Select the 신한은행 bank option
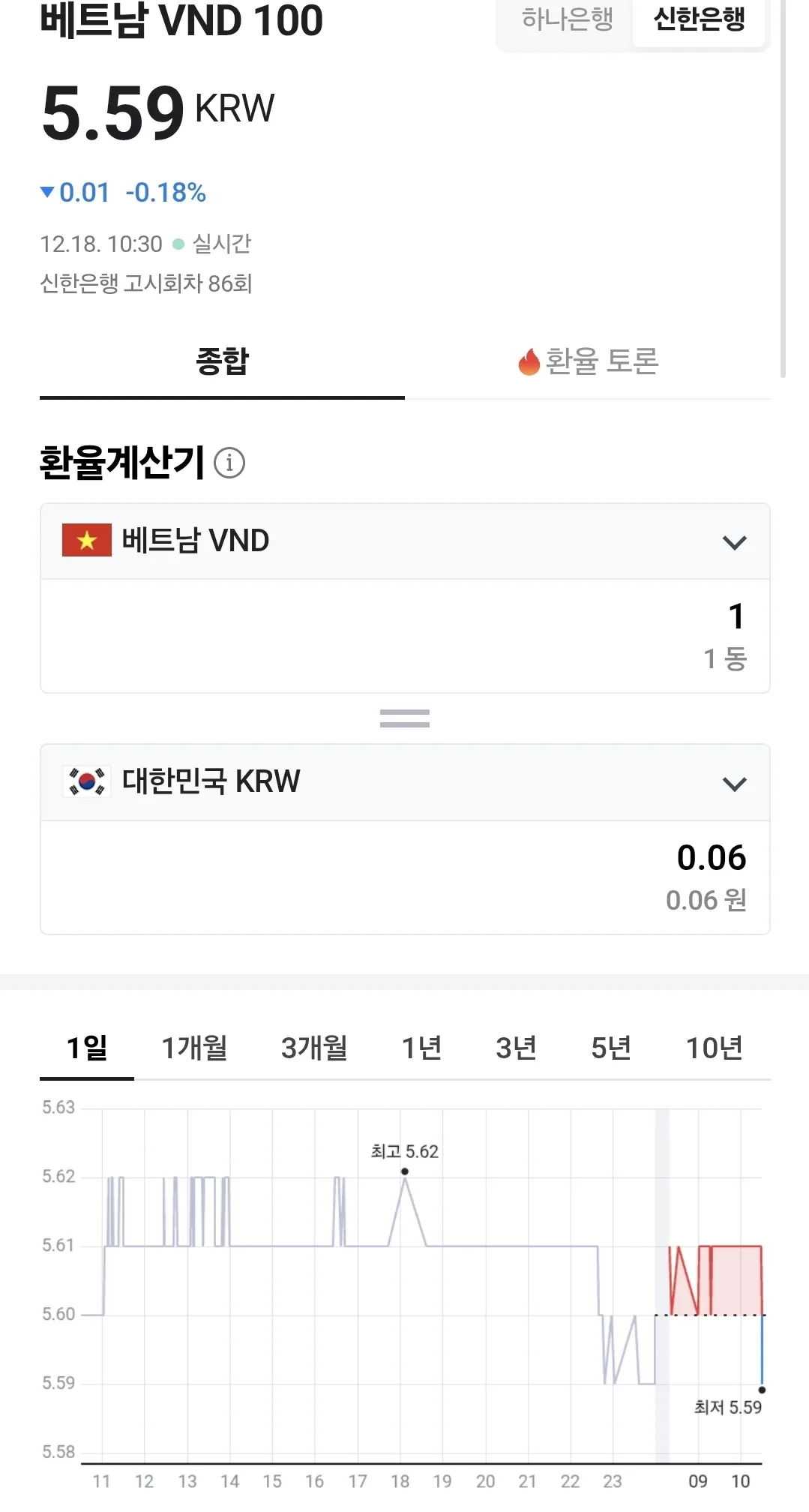Image resolution: width=809 pixels, height=1512 pixels. 699,19
